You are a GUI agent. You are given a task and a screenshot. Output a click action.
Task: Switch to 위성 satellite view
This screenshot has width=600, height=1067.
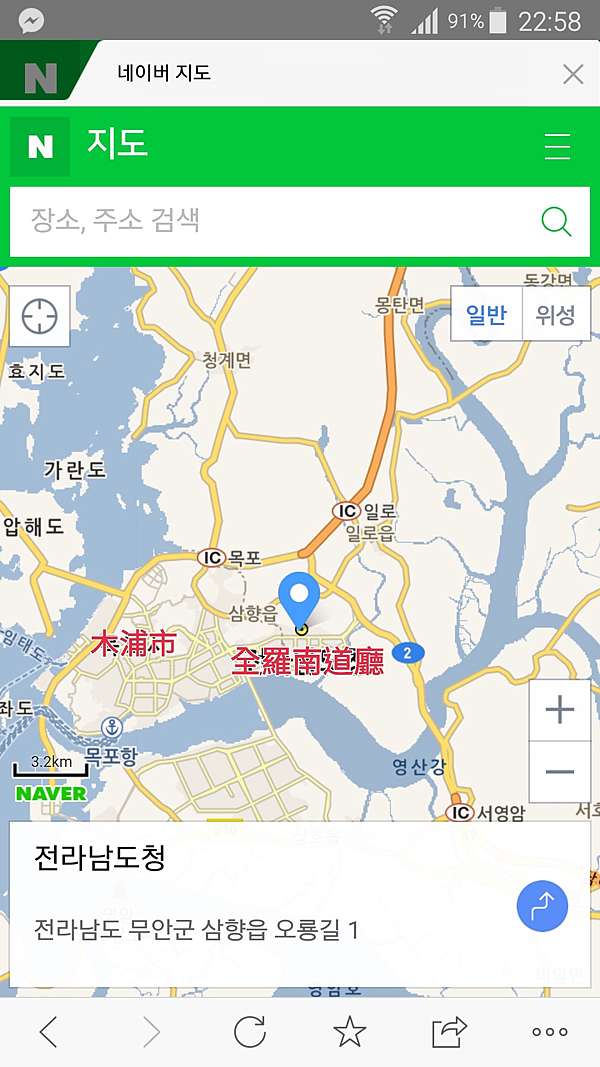[x=555, y=315]
